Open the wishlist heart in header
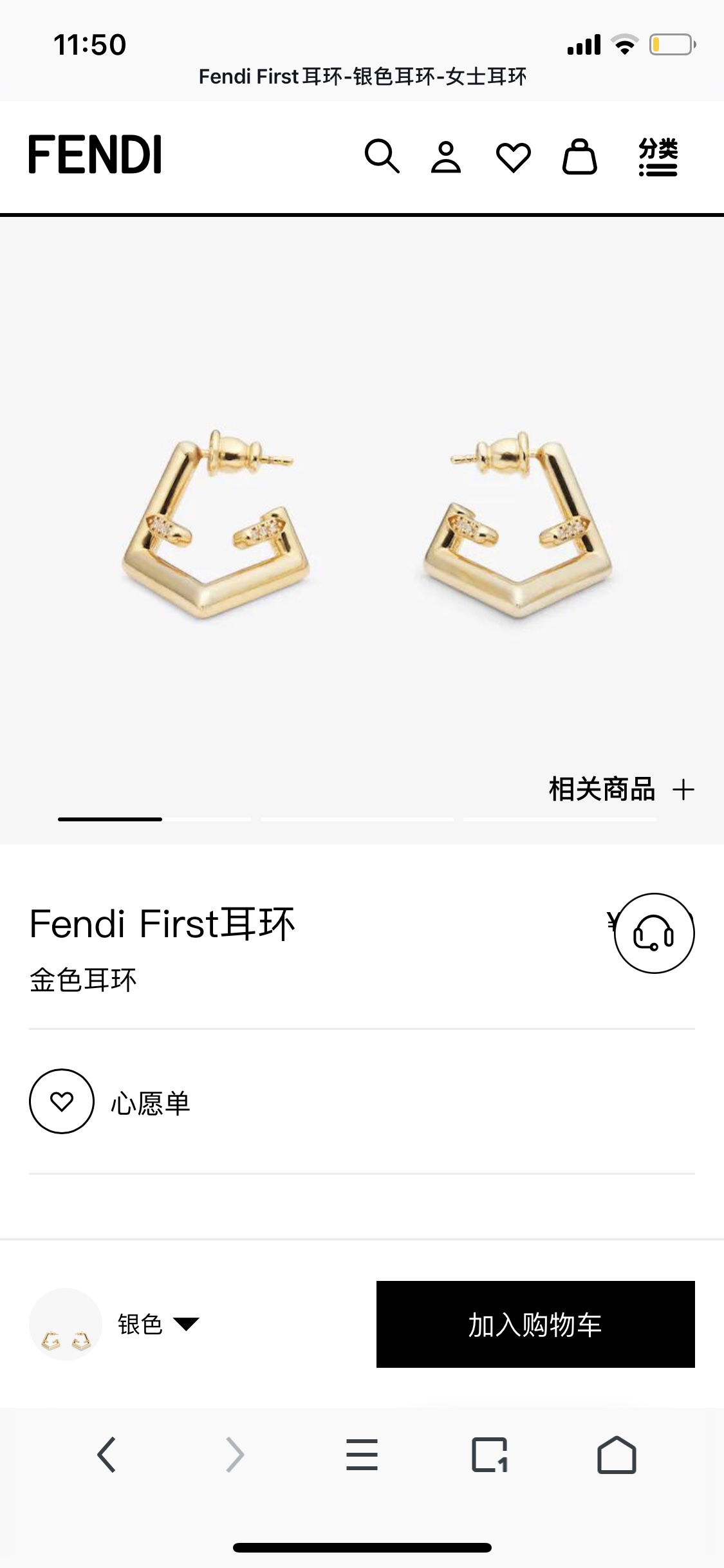 pyautogui.click(x=514, y=157)
